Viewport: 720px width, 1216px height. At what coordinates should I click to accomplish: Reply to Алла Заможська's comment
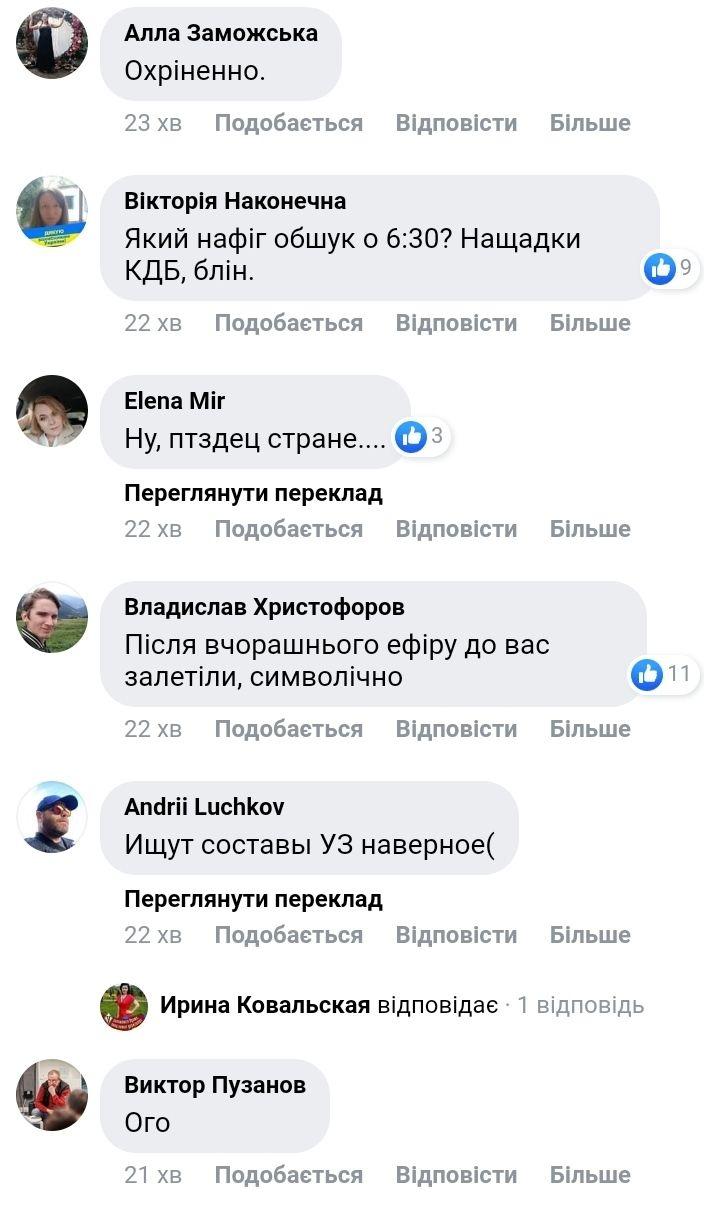point(456,123)
